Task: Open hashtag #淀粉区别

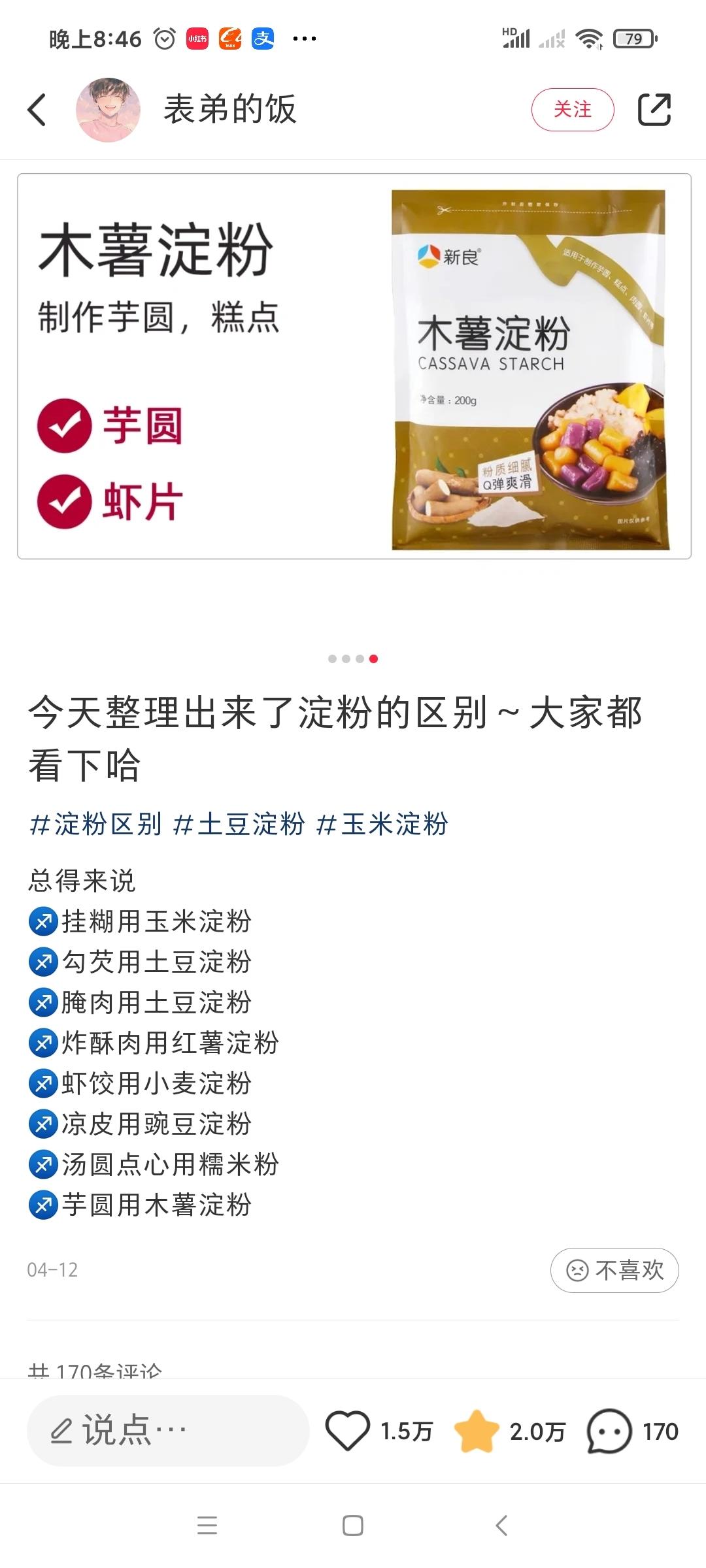Action: tap(95, 824)
